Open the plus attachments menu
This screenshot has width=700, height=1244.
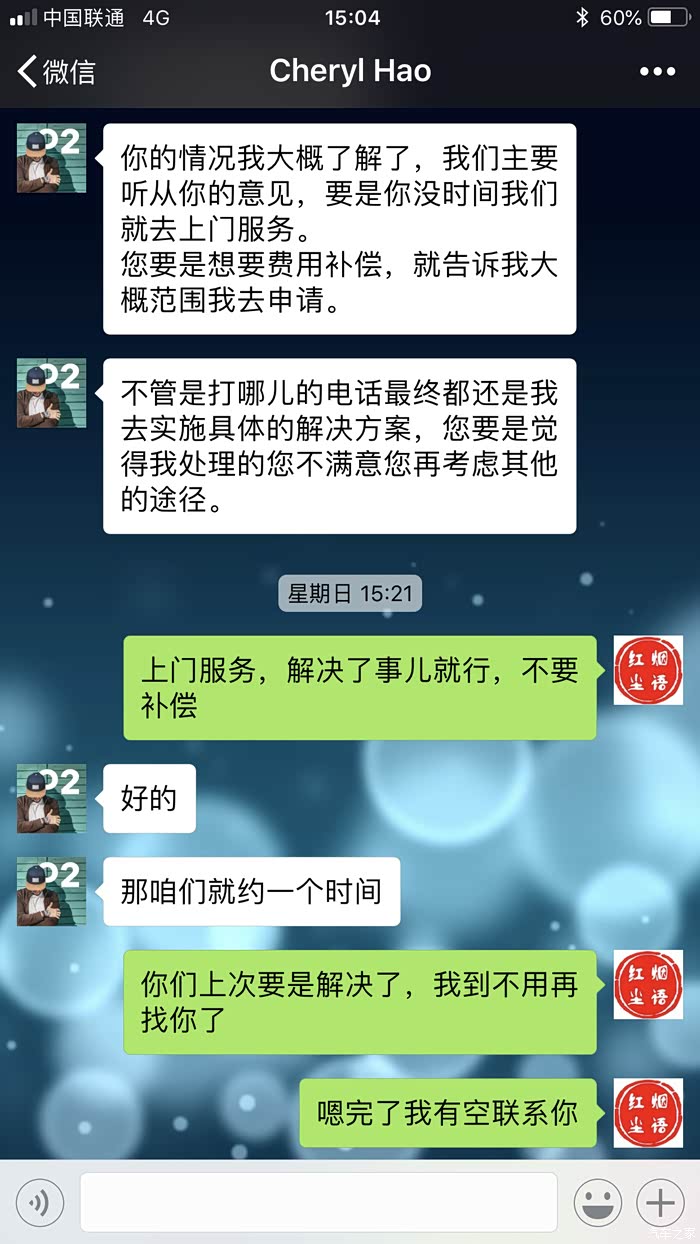(660, 1203)
